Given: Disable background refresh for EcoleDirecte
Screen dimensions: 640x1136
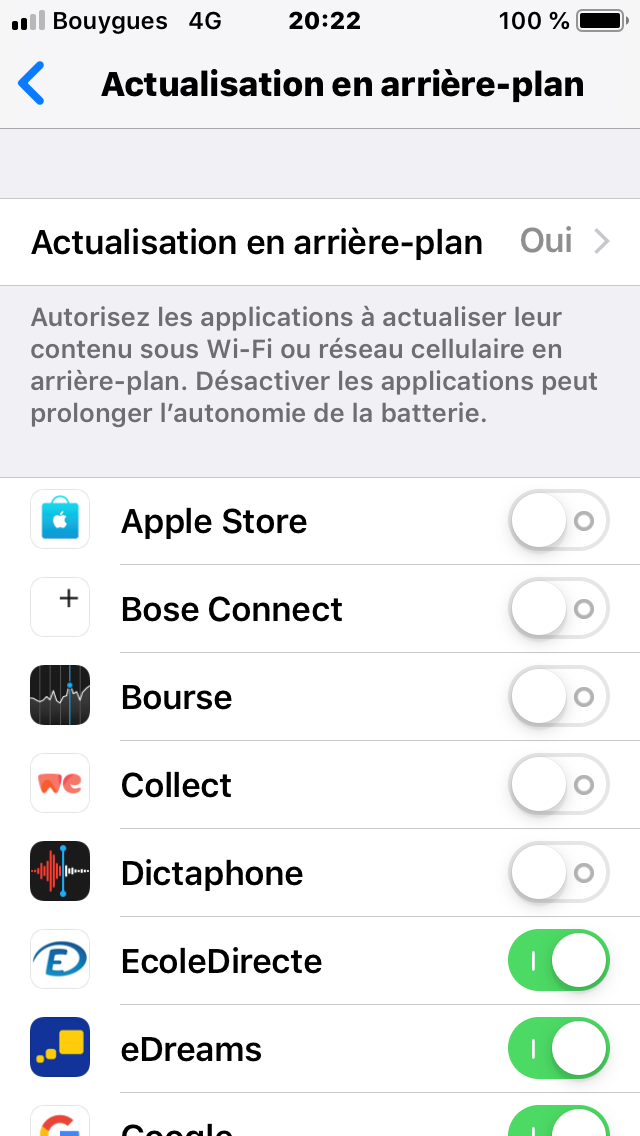Looking at the screenshot, I should tap(558, 961).
